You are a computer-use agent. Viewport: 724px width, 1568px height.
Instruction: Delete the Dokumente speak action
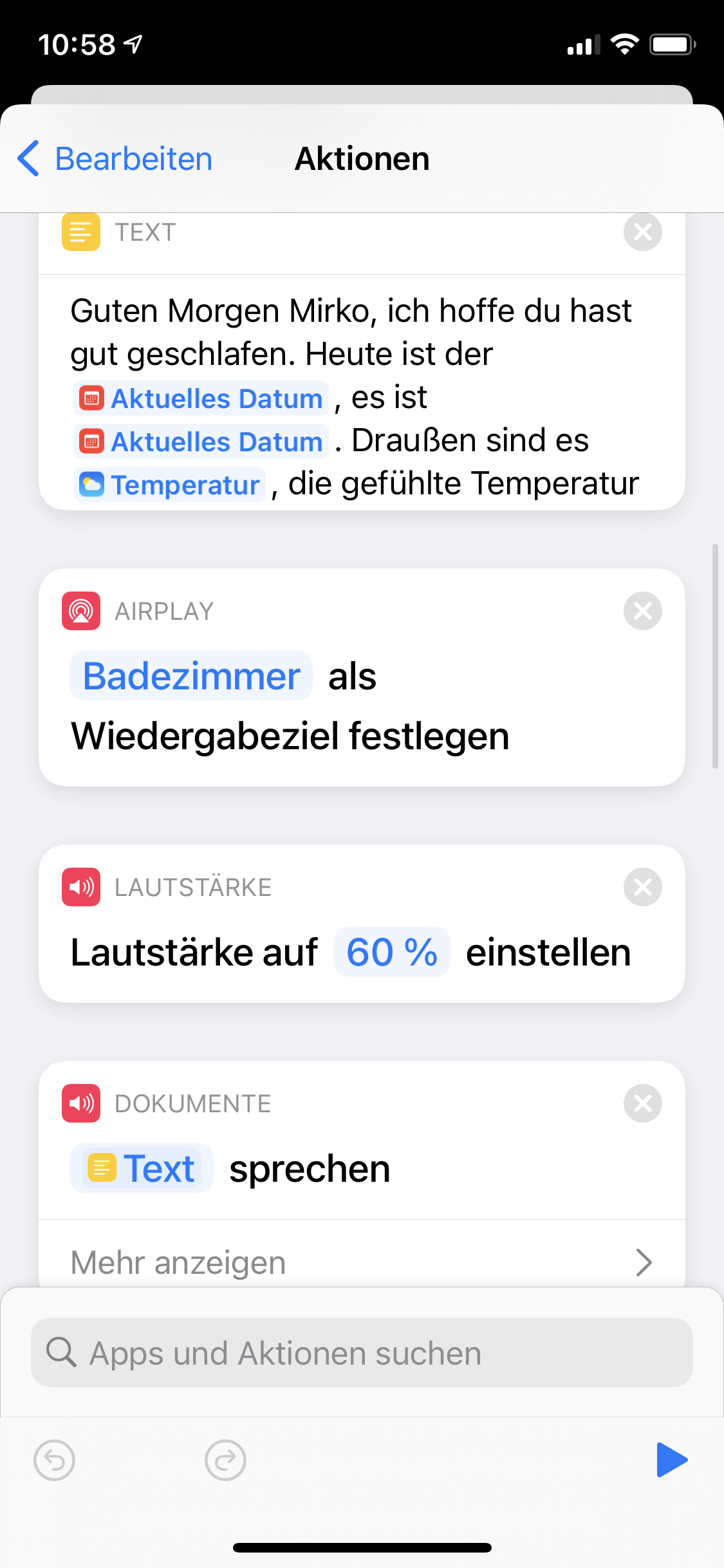pos(642,1103)
